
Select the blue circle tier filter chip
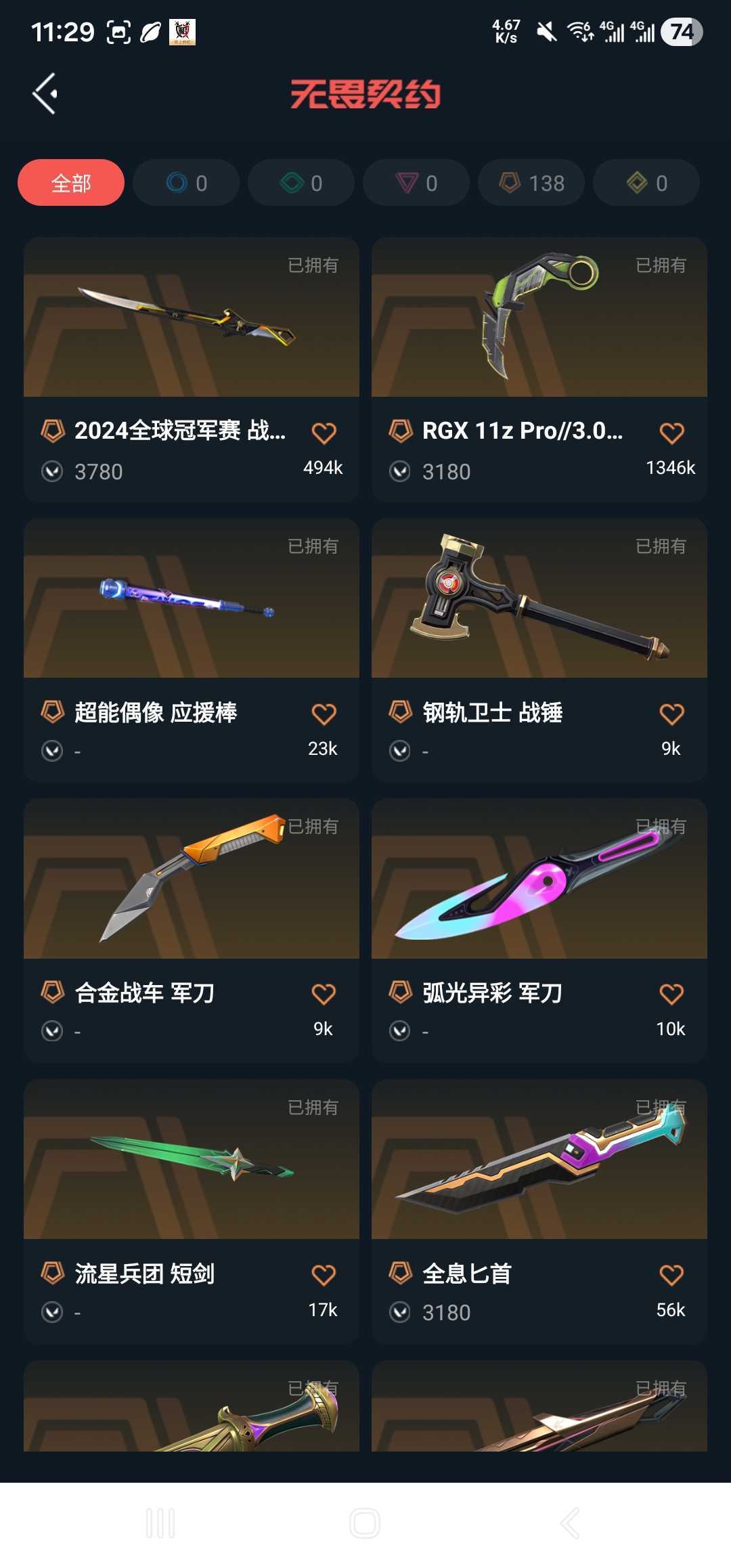pyautogui.click(x=186, y=183)
